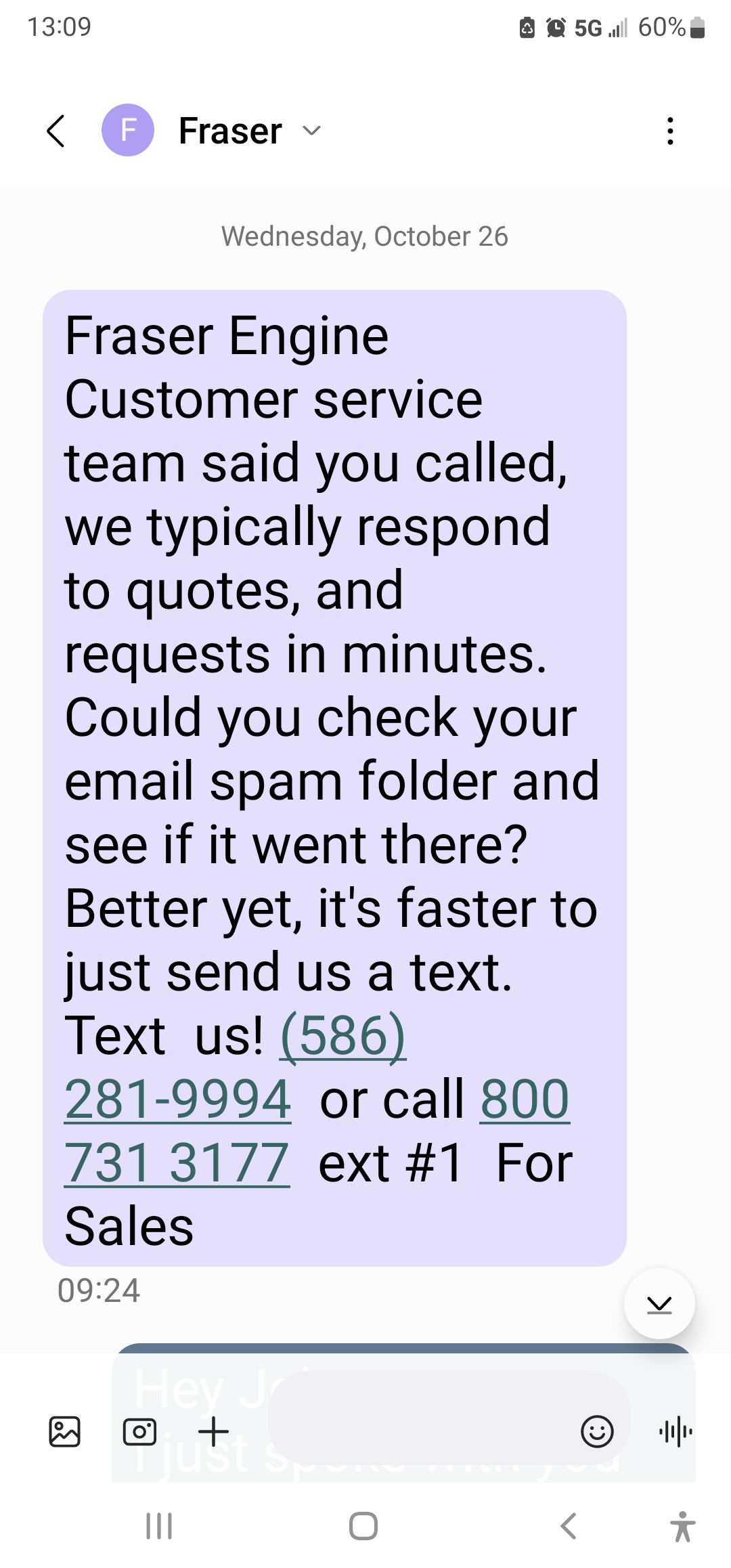Open the camera to take a photo
This screenshot has width=731, height=1568.
pyautogui.click(x=139, y=1431)
